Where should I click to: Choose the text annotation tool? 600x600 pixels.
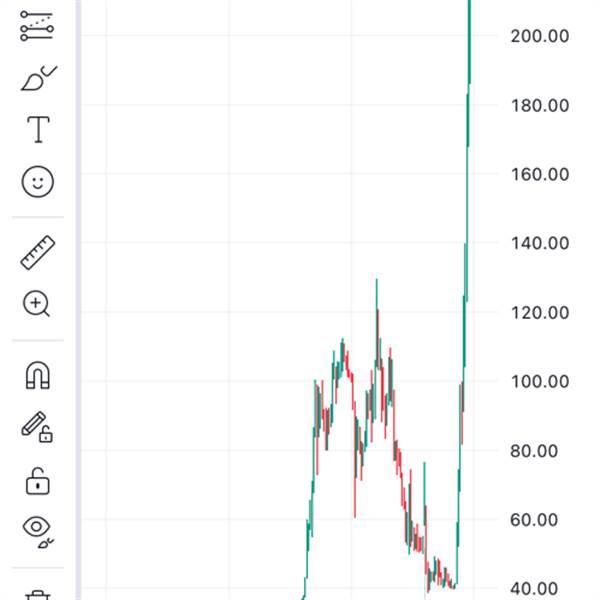point(38,129)
